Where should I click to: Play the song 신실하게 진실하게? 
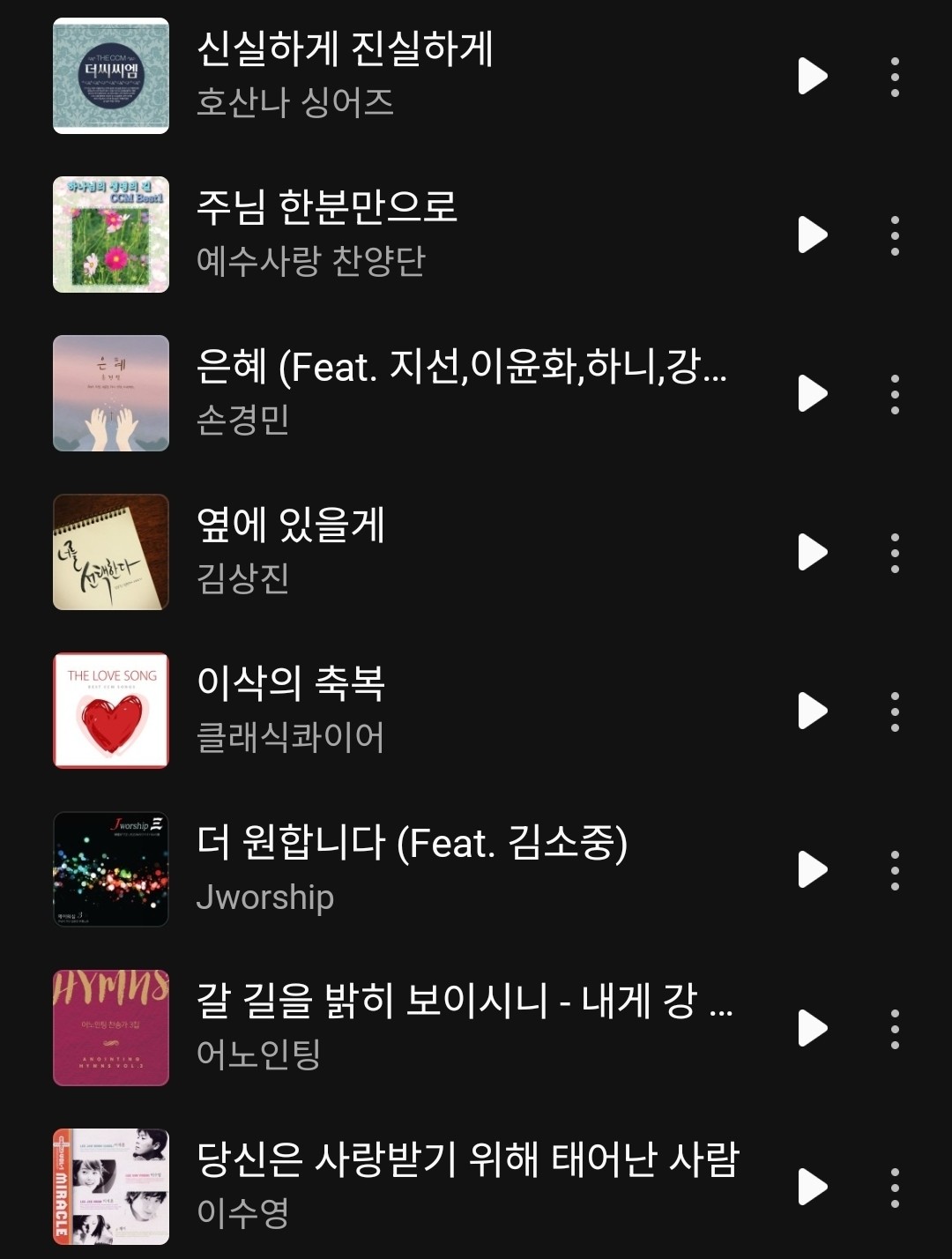[812, 76]
